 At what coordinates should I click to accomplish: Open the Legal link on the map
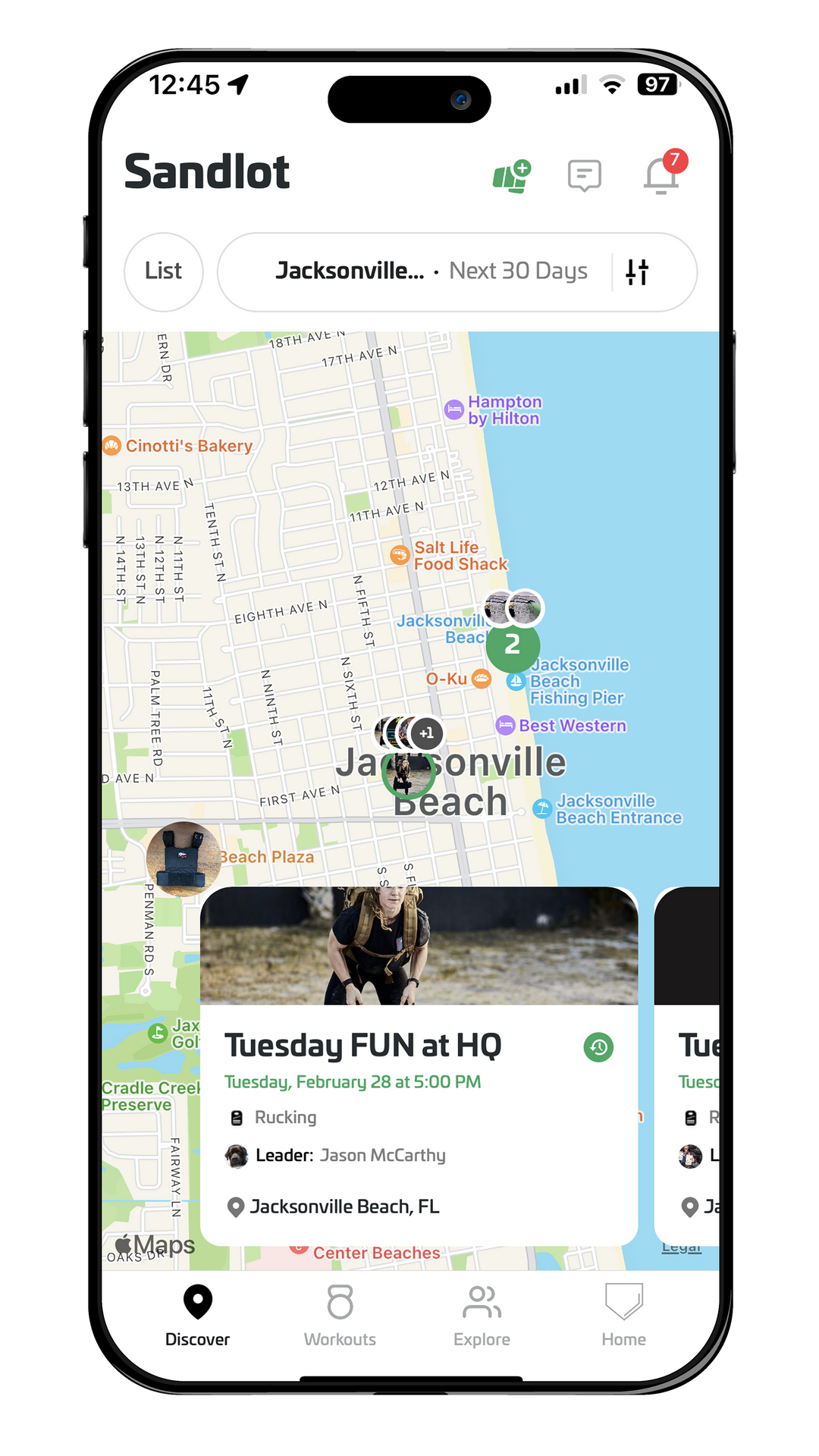681,1247
